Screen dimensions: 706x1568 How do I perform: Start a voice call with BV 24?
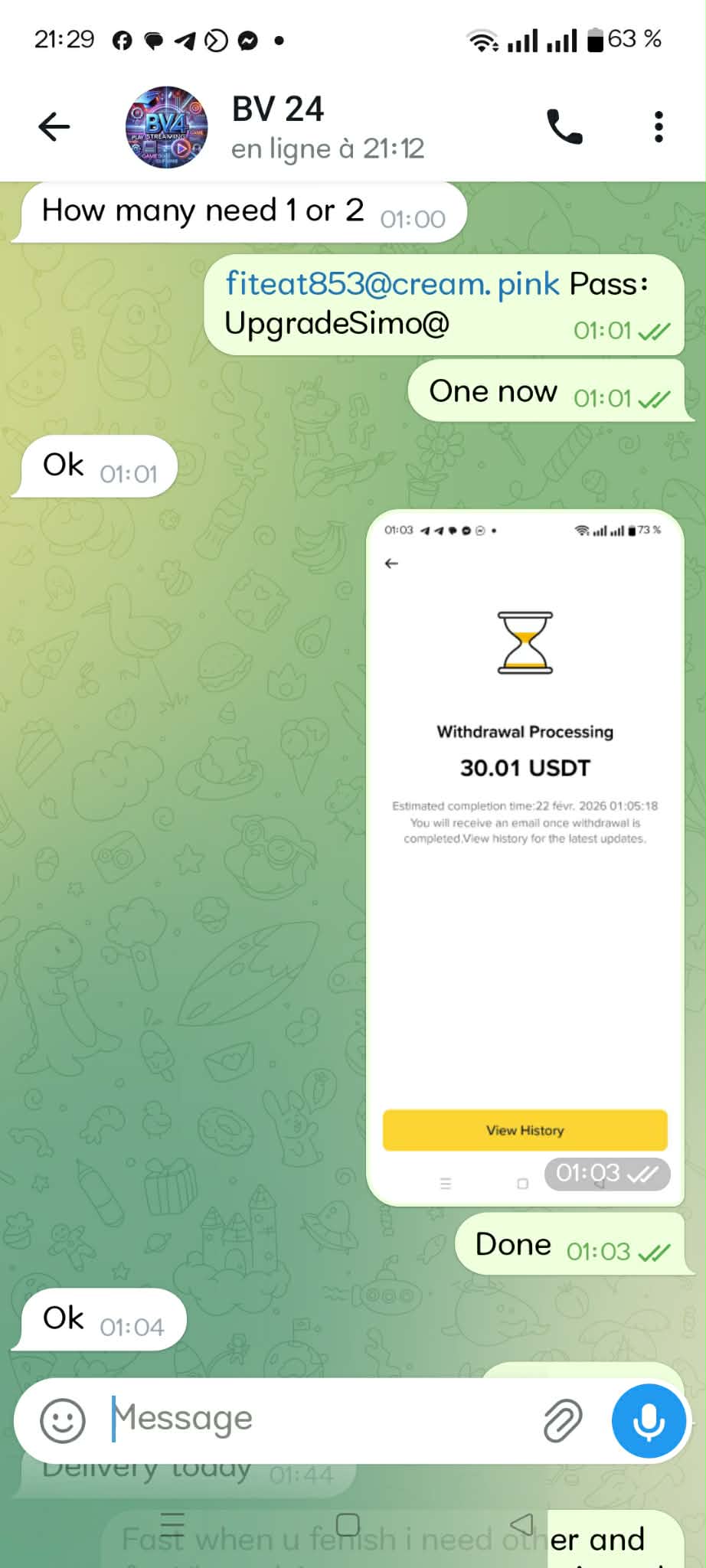(565, 127)
